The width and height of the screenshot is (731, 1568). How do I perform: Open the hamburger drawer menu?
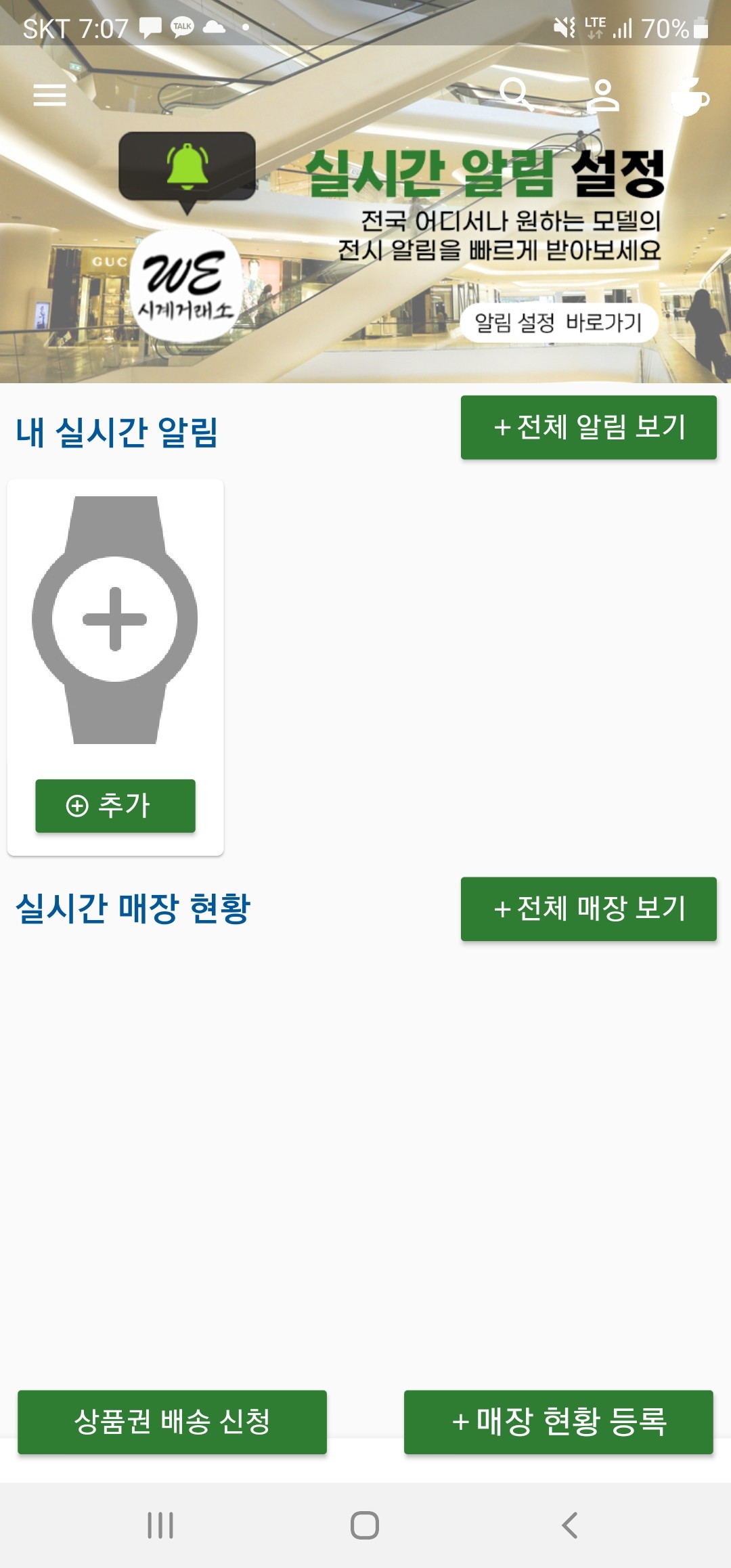click(x=49, y=95)
